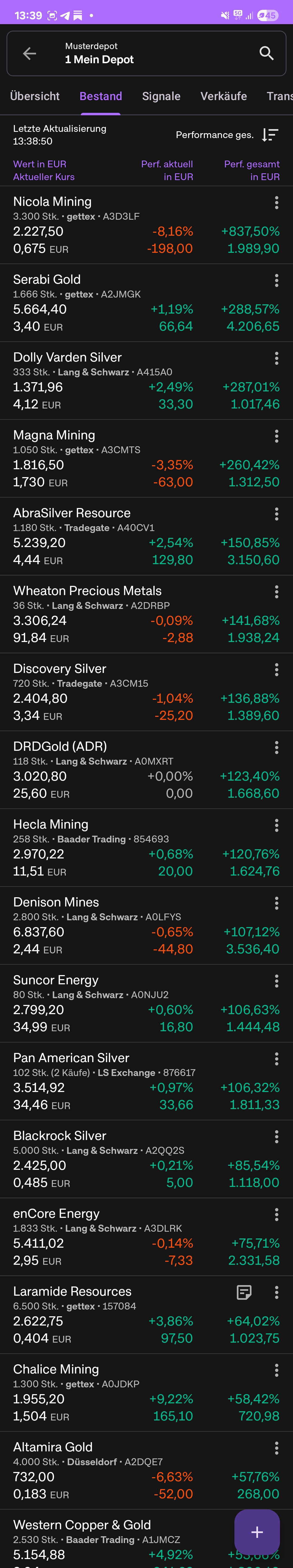
Task: Change sorting via the sort icon
Action: 270,135
